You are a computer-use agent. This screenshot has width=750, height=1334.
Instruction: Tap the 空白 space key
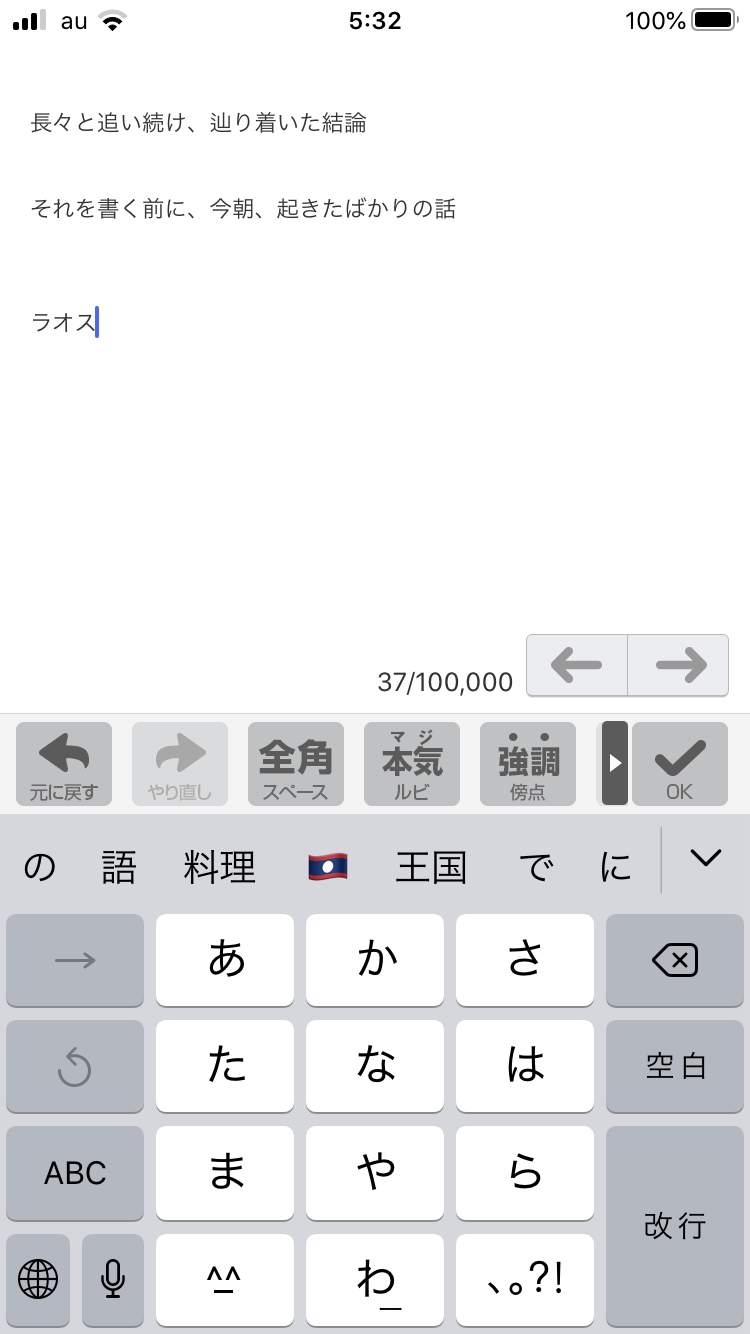[675, 1066]
